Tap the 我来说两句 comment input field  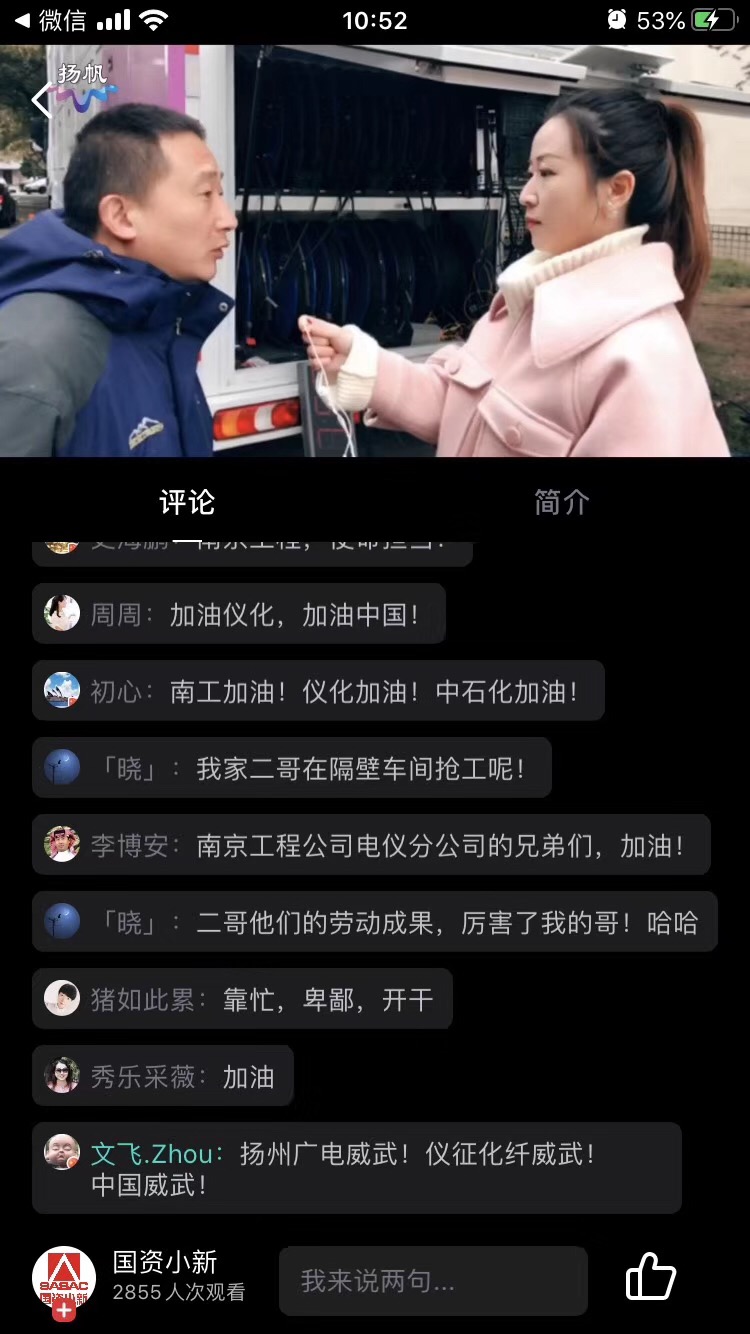point(432,1280)
